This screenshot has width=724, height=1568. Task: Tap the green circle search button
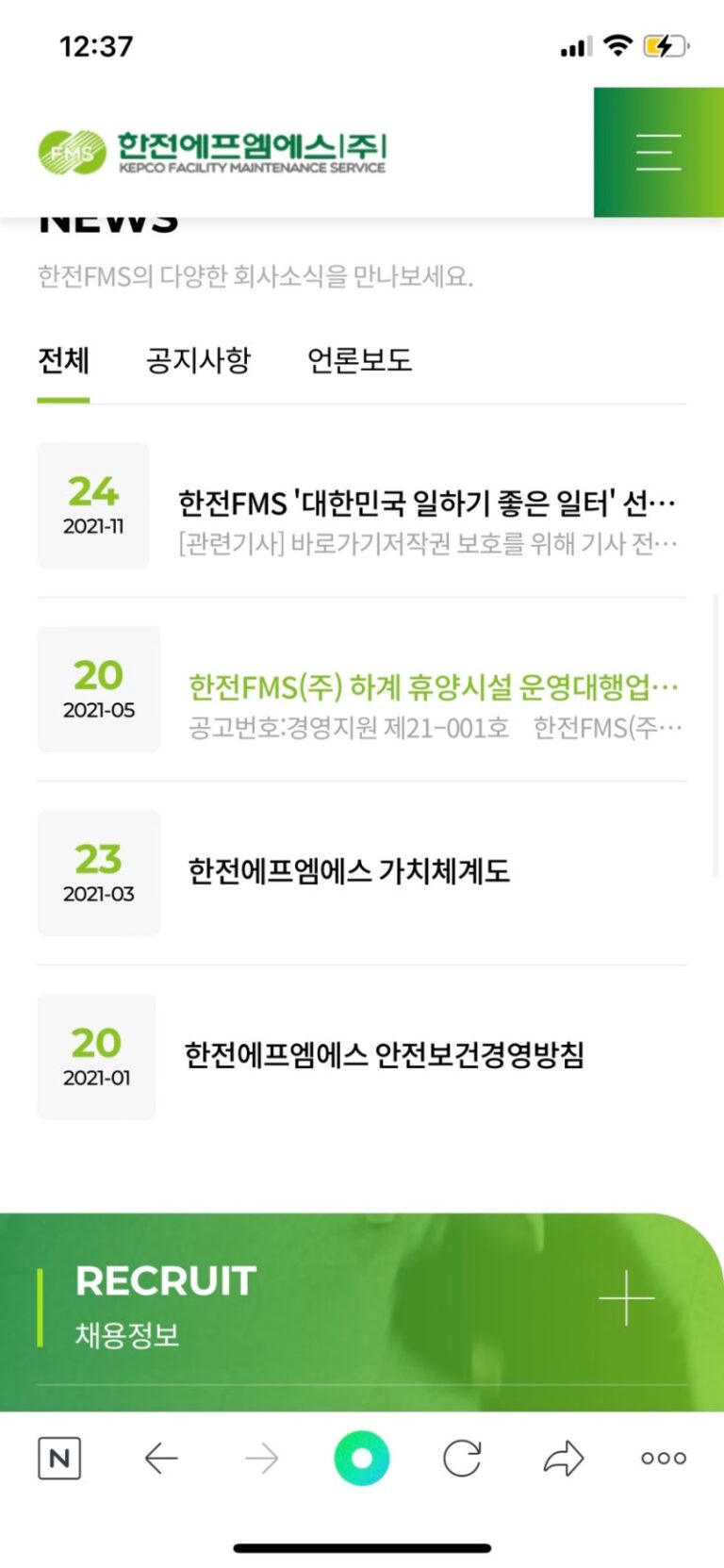pyautogui.click(x=362, y=1459)
